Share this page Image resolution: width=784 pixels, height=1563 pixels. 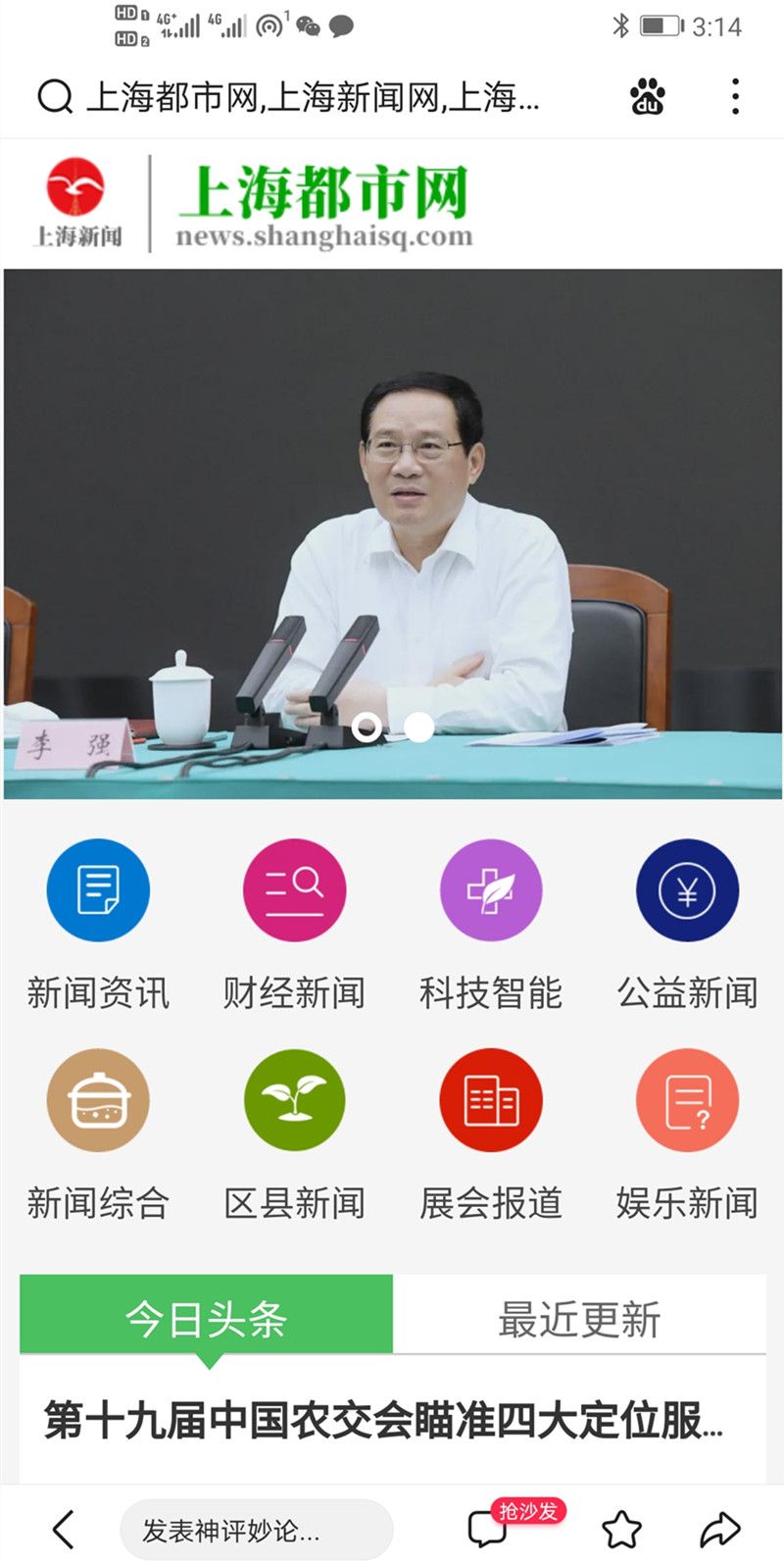point(719,1529)
